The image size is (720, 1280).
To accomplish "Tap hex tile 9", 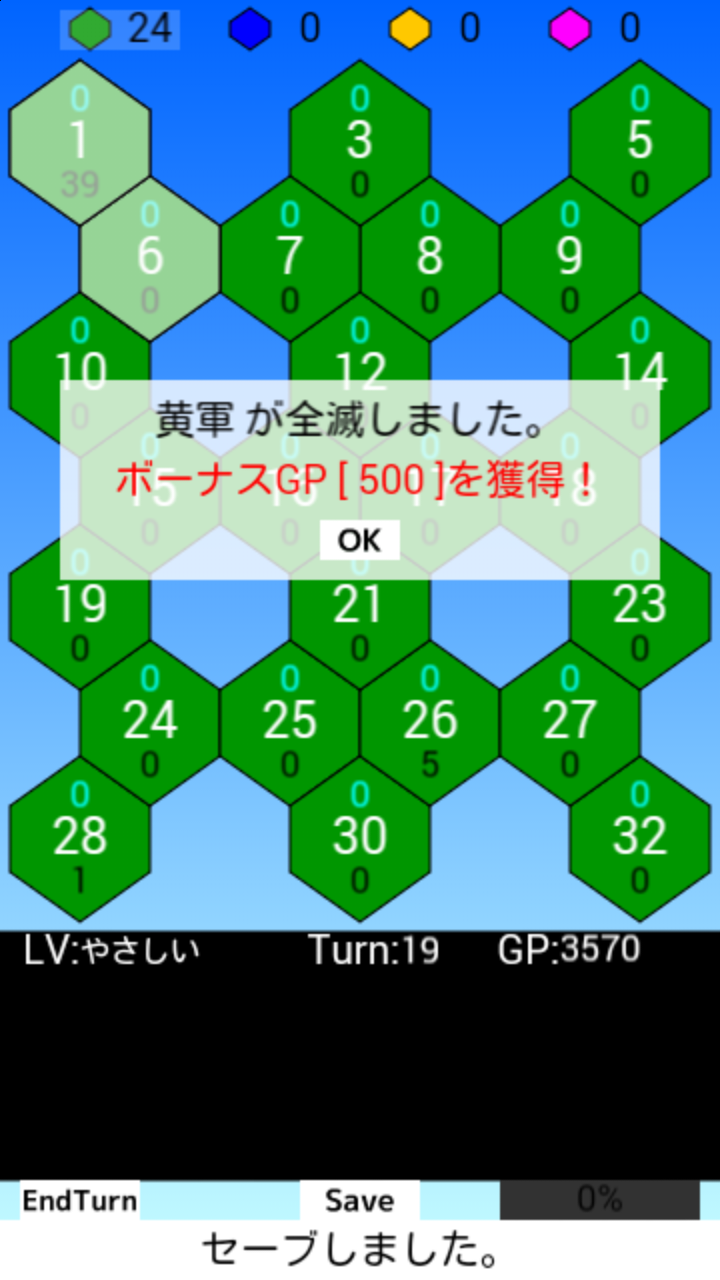I will [570, 258].
